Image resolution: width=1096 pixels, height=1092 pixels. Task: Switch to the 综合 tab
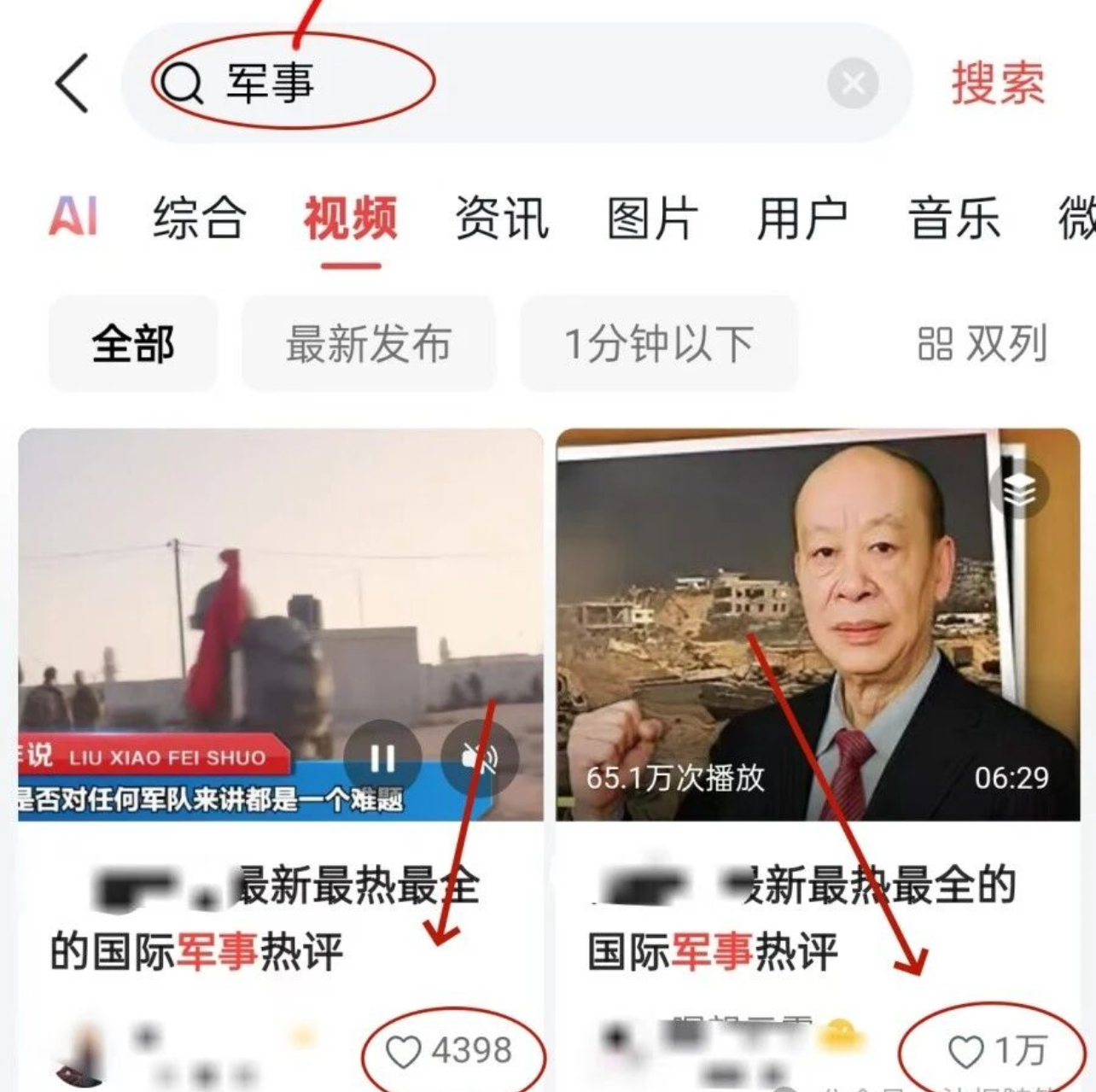[200, 217]
